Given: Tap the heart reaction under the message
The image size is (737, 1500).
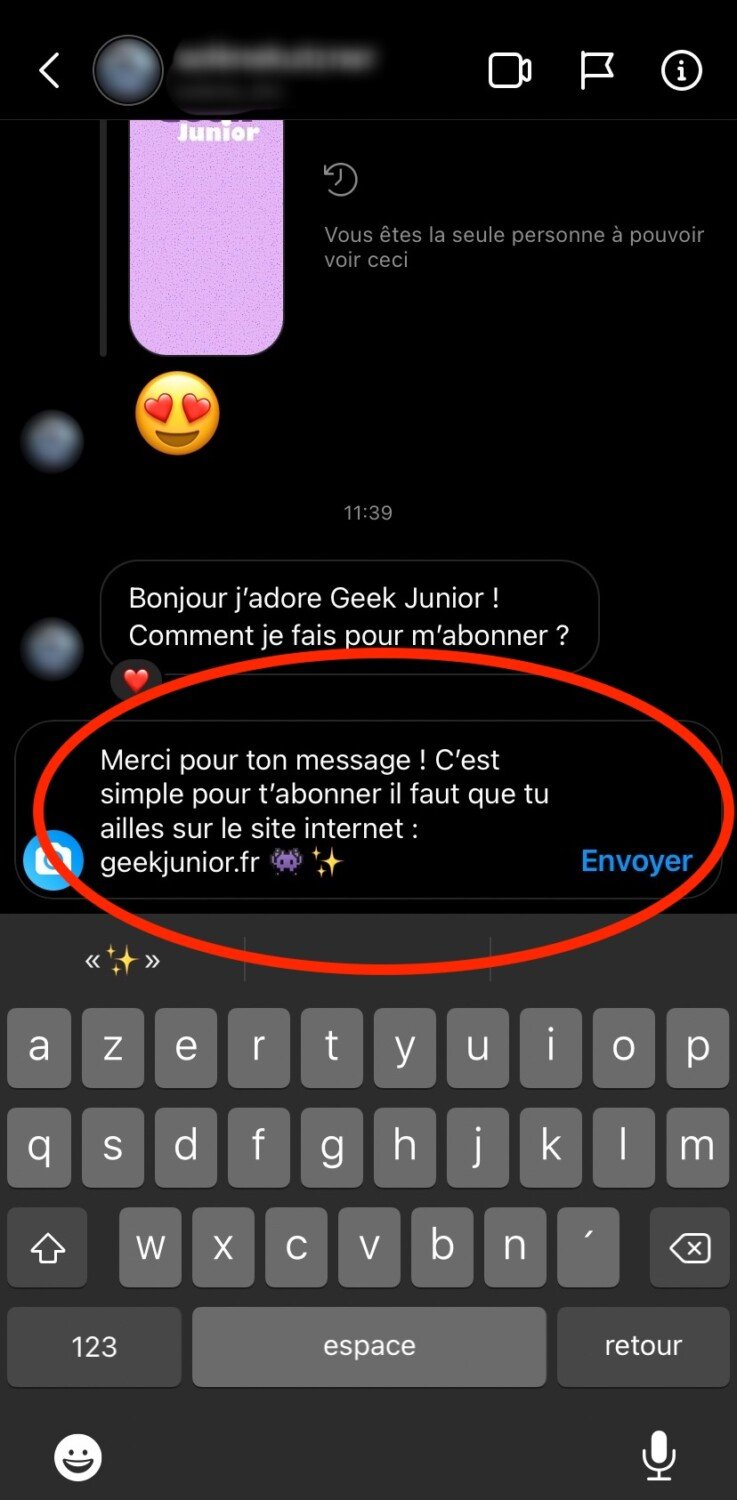Looking at the screenshot, I should tap(136, 681).
